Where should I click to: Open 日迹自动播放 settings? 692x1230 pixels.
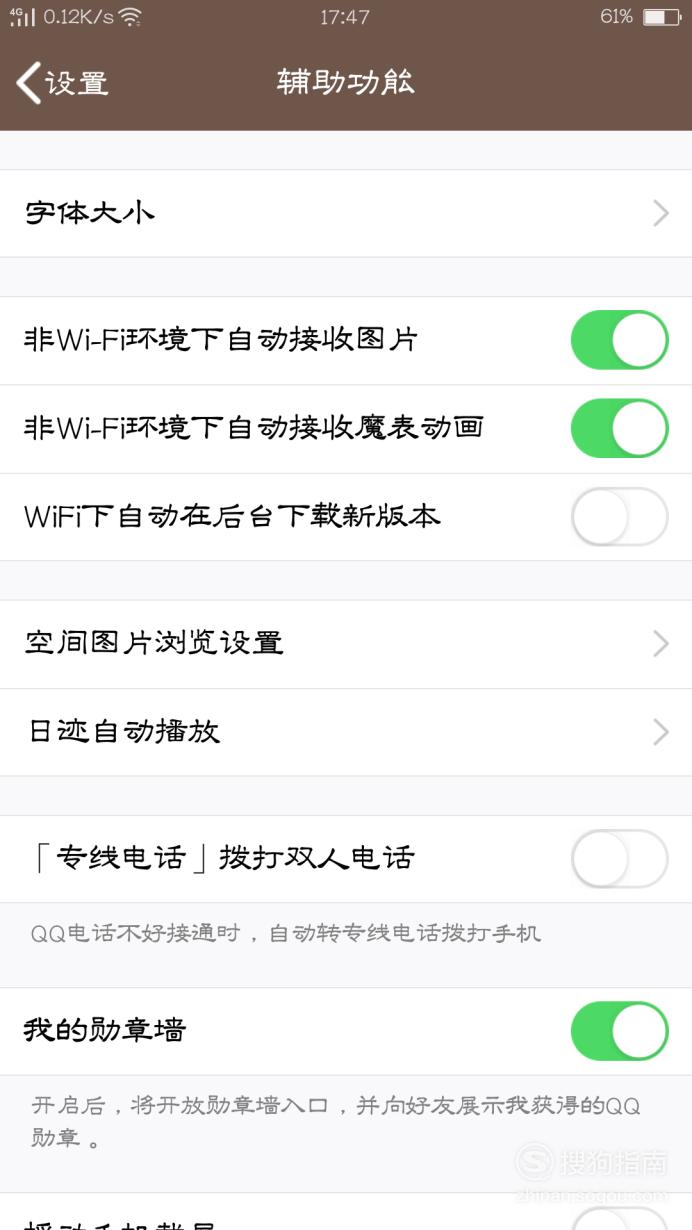click(x=346, y=732)
